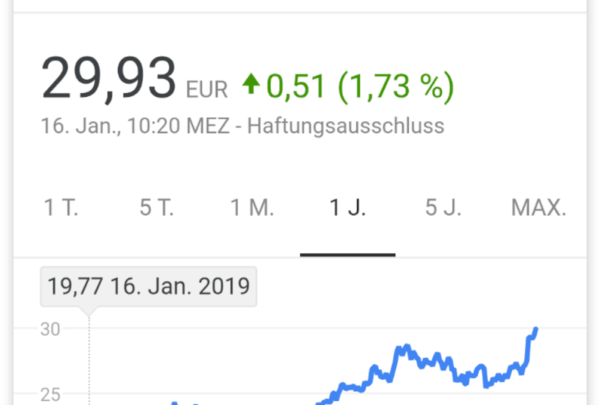Switch to the 1 T. range tab
The image size is (600, 405).
coord(61,208)
